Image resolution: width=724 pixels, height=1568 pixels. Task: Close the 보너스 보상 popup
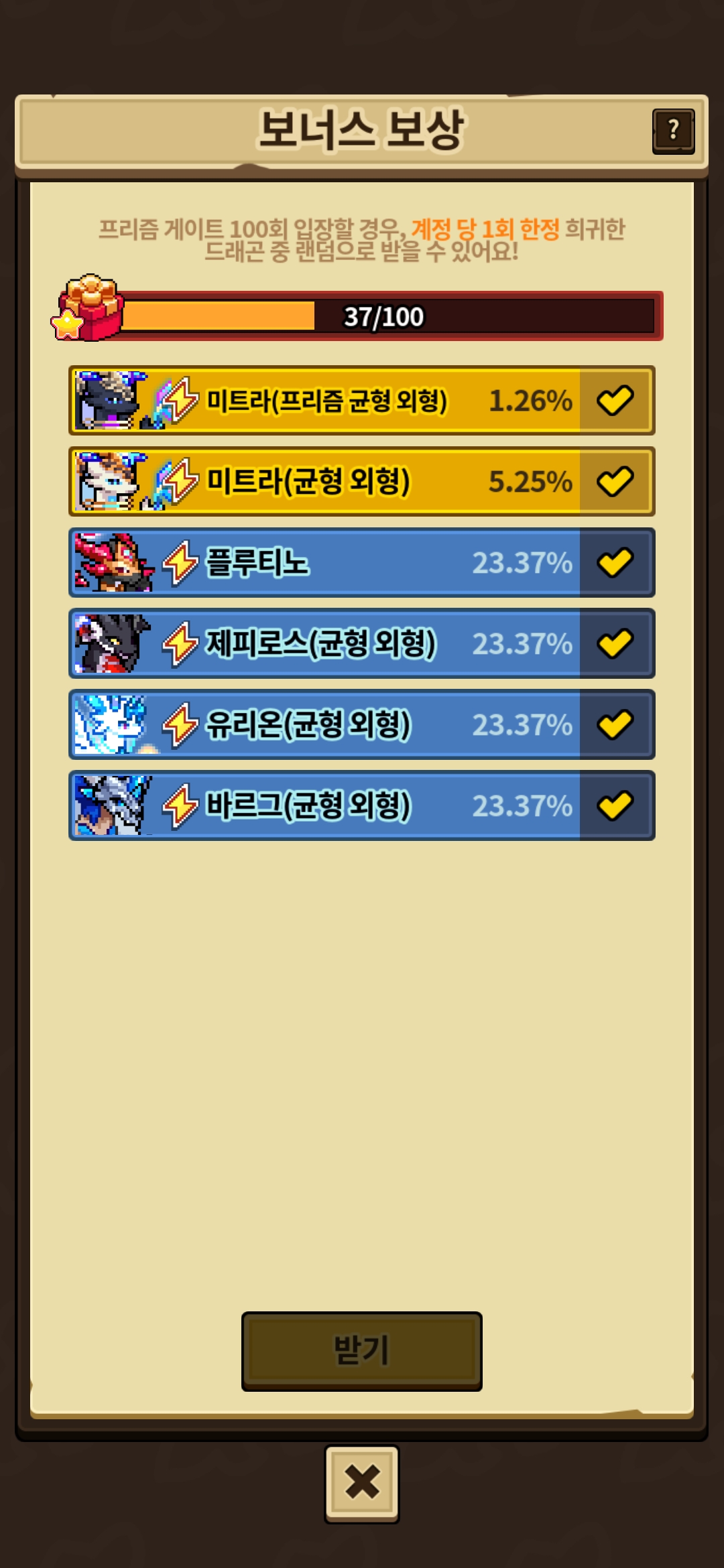(x=361, y=1483)
